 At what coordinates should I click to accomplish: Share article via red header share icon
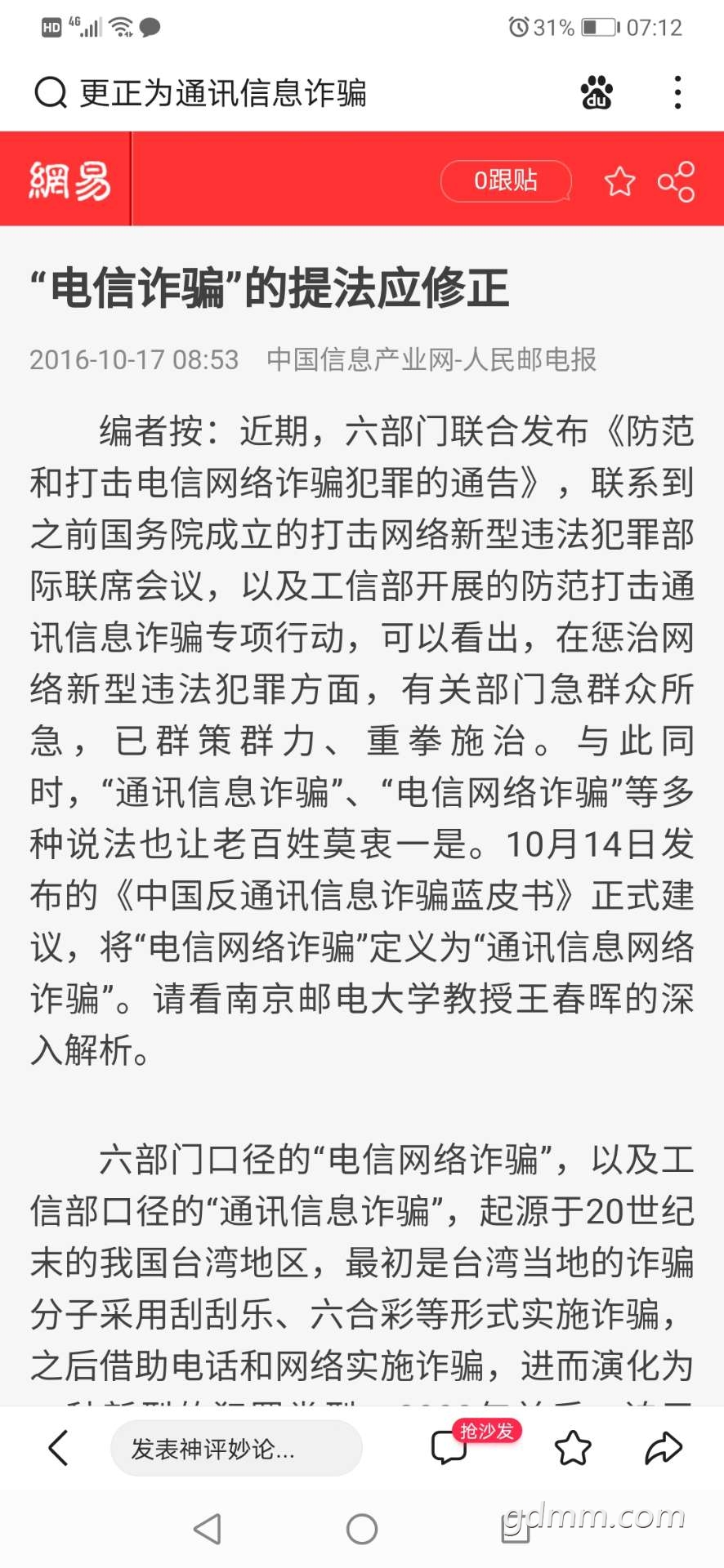(x=677, y=181)
